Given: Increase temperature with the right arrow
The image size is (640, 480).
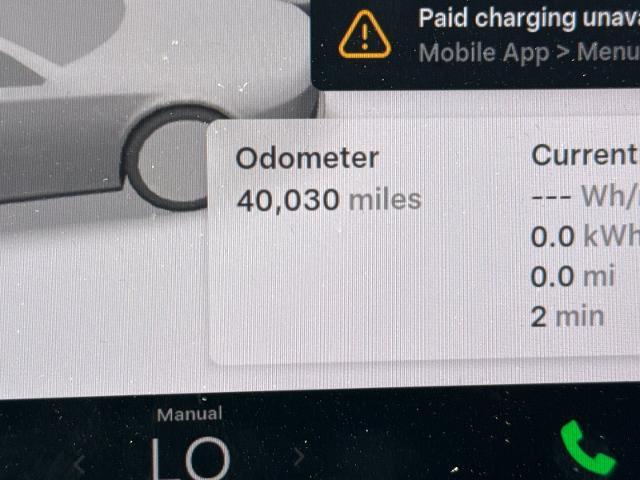Looking at the screenshot, I should coord(300,457).
